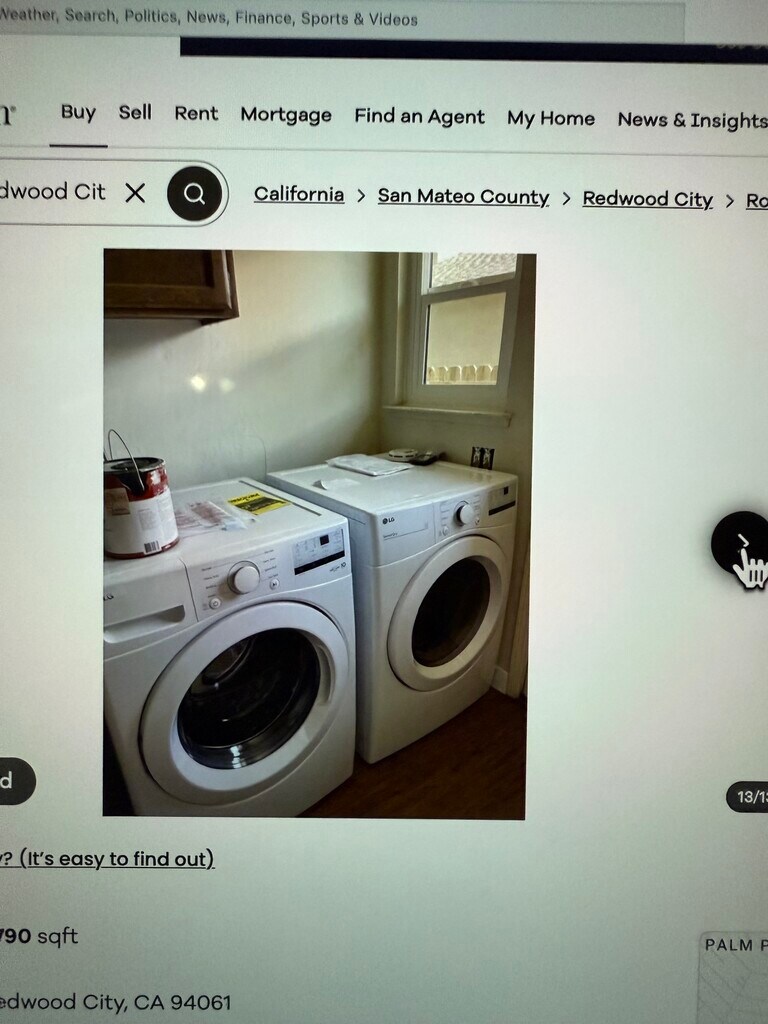This screenshot has height=1024, width=768.
Task: Show the next listing photo
Action: (741, 543)
